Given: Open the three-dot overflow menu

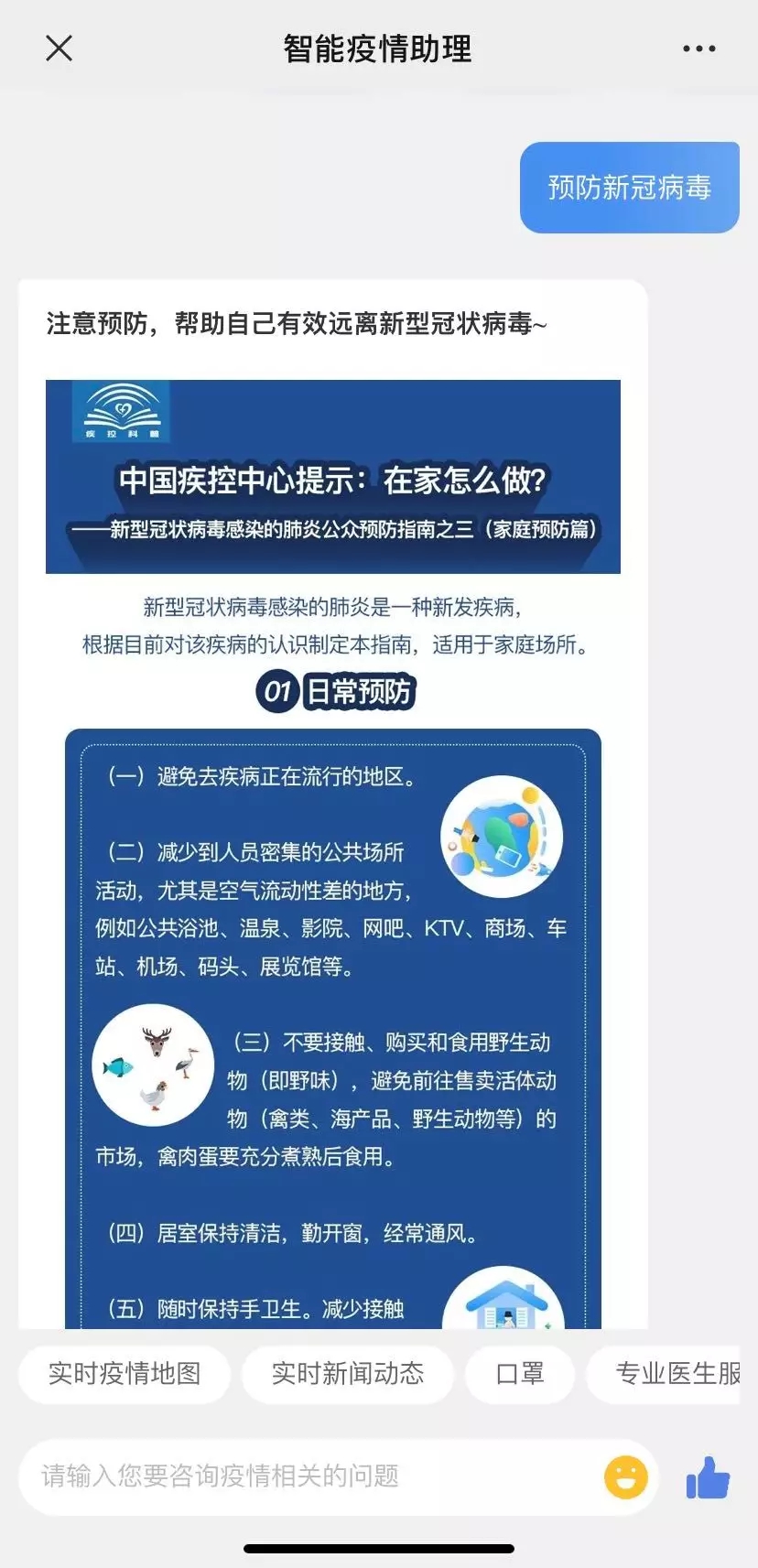Looking at the screenshot, I should pyautogui.click(x=698, y=49).
